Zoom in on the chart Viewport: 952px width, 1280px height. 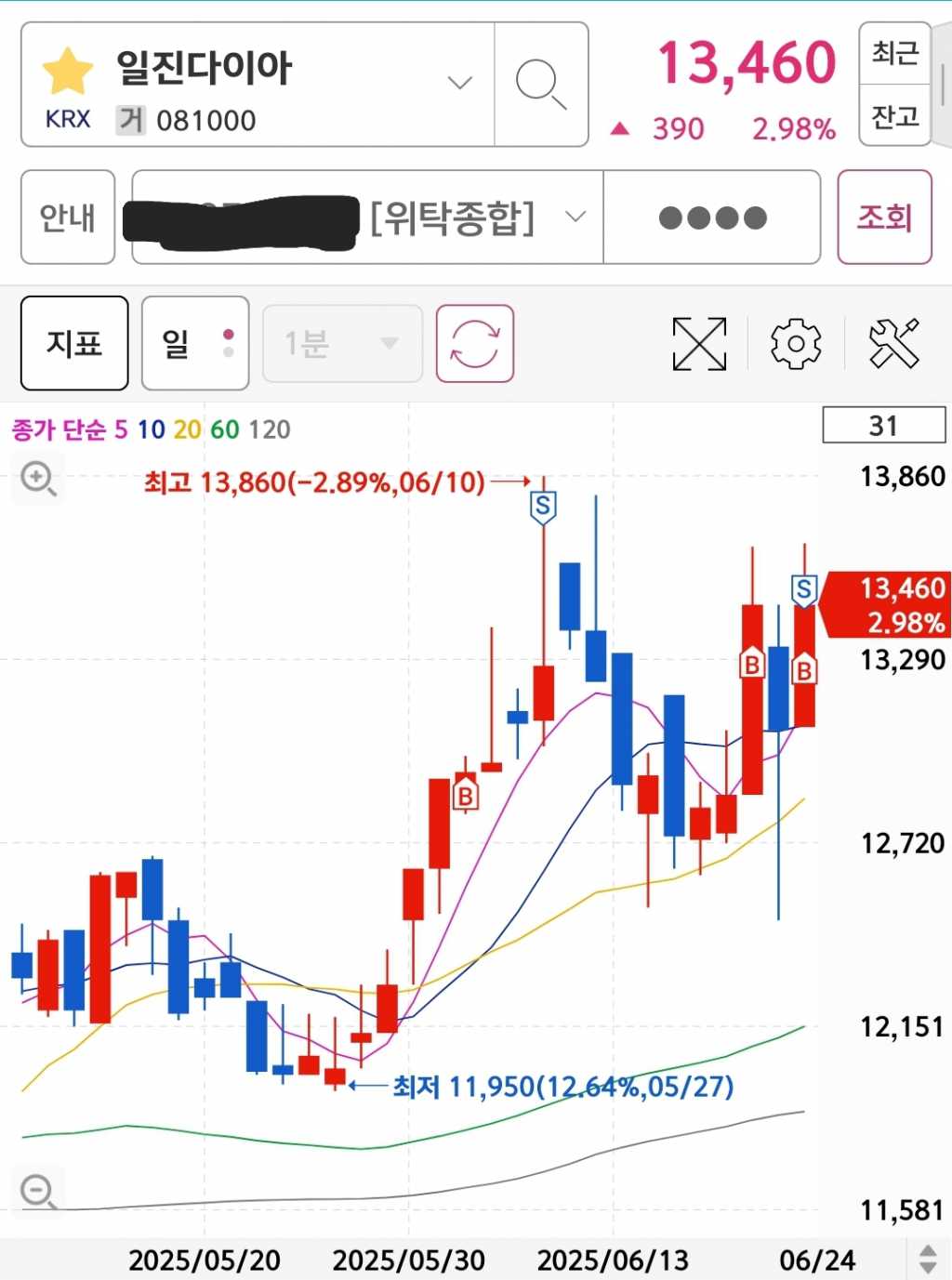(x=38, y=479)
